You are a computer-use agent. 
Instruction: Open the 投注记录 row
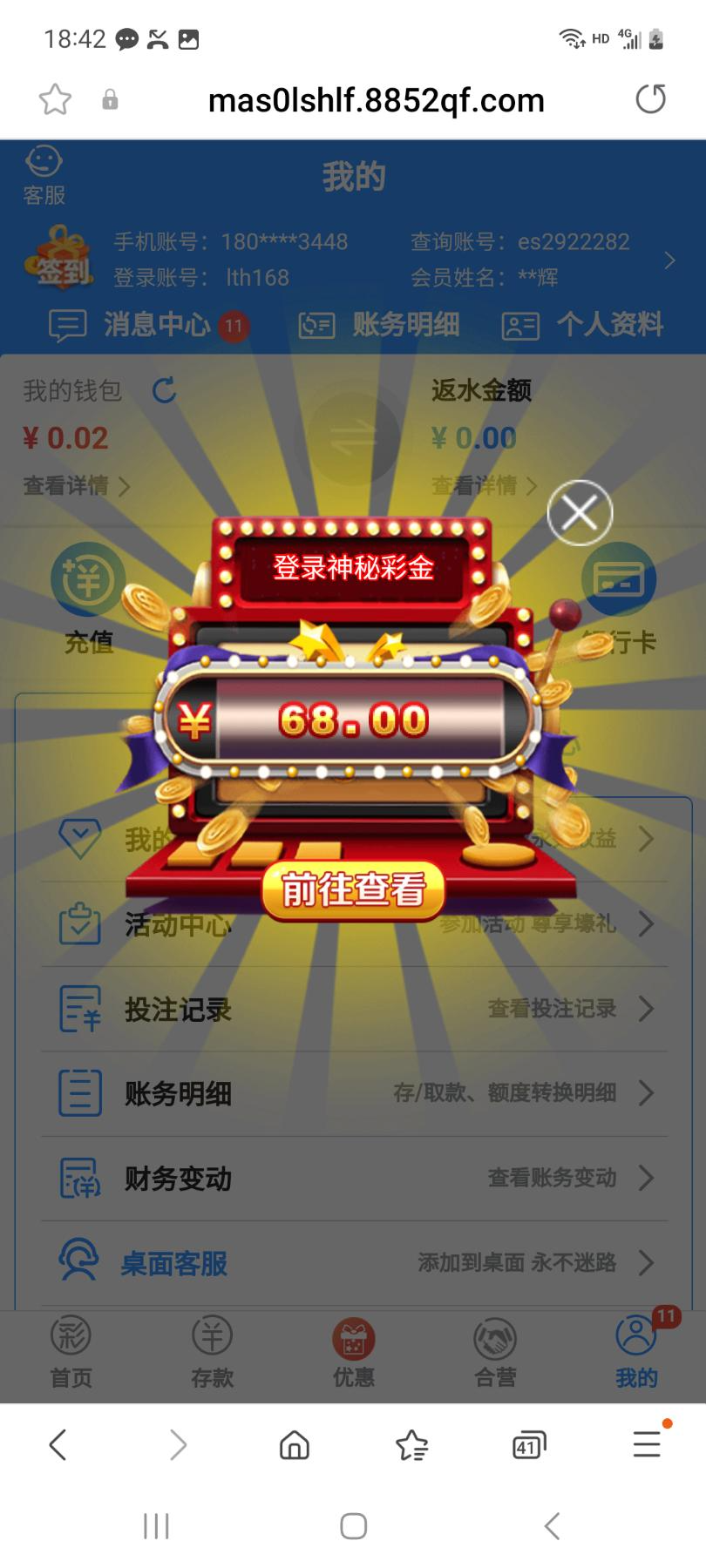[x=354, y=1009]
